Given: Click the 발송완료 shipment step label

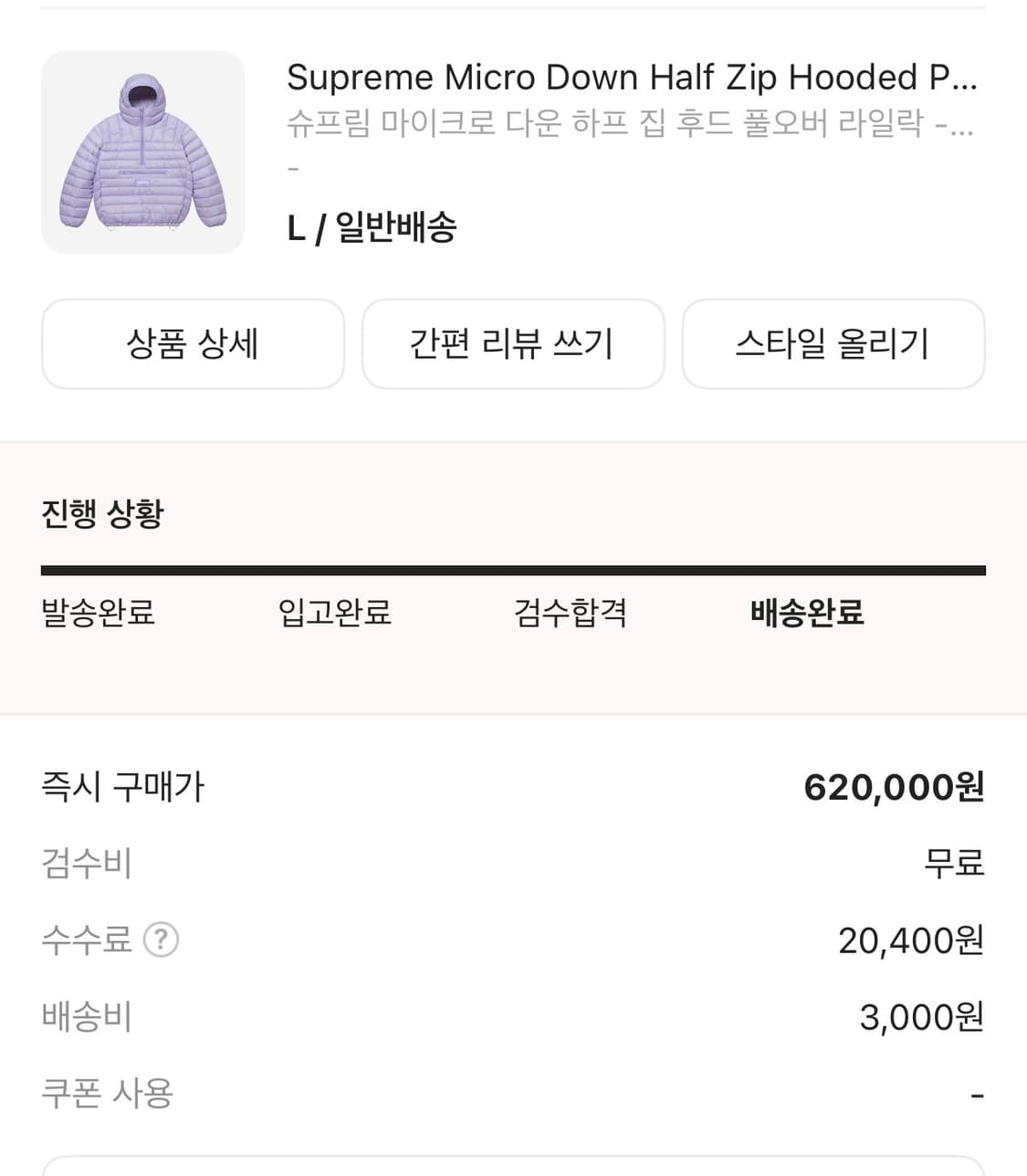Looking at the screenshot, I should coord(97,614).
